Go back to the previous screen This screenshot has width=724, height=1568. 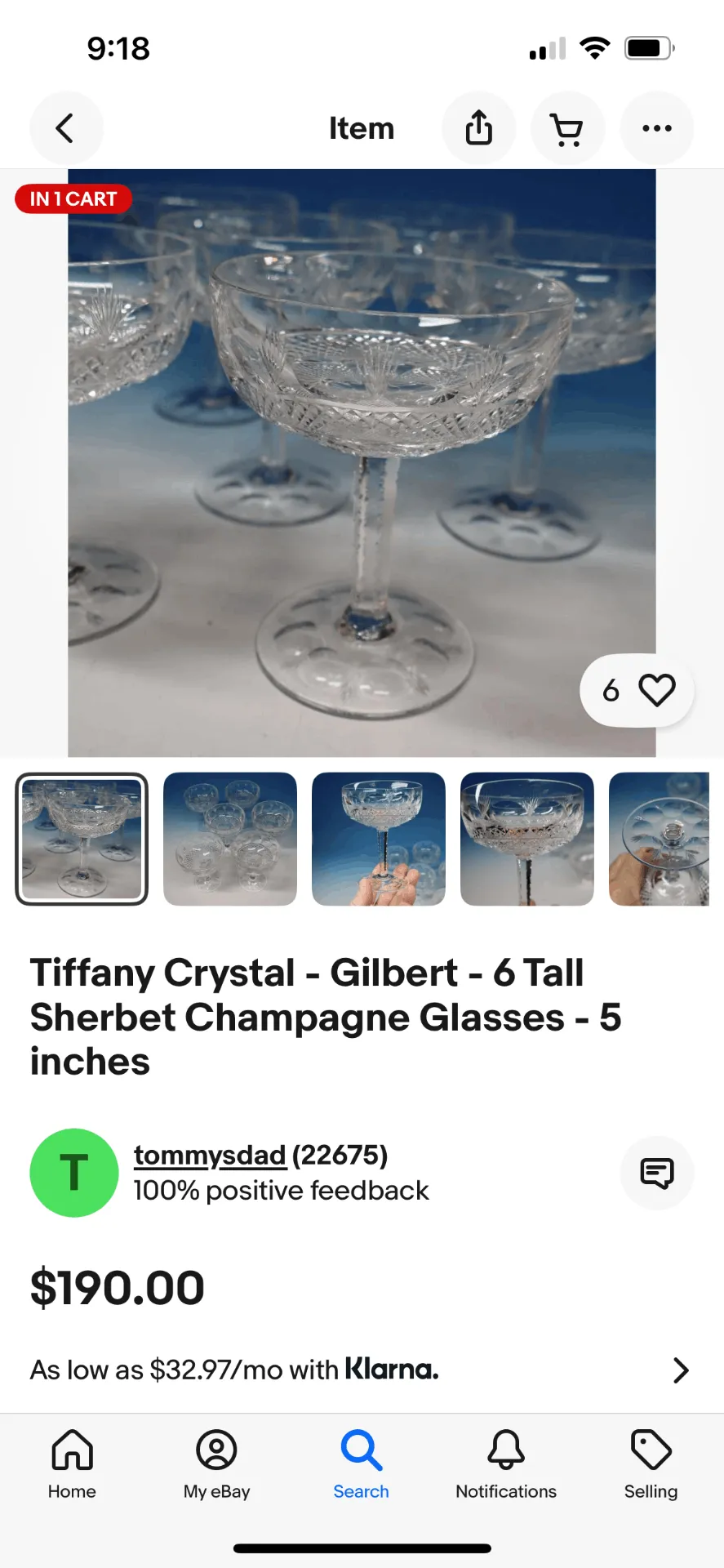(x=66, y=128)
